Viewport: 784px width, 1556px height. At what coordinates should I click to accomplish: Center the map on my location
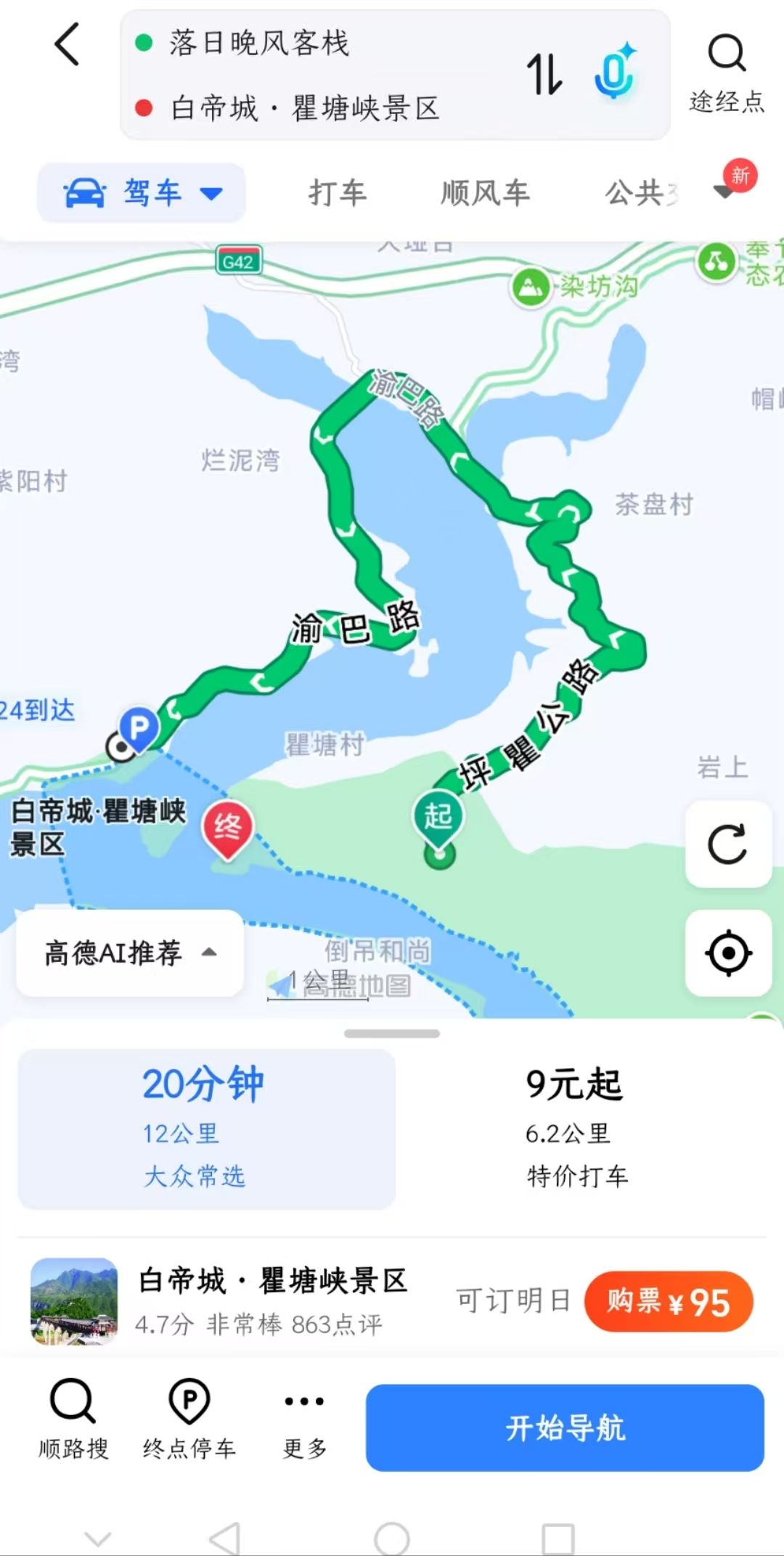coord(728,953)
